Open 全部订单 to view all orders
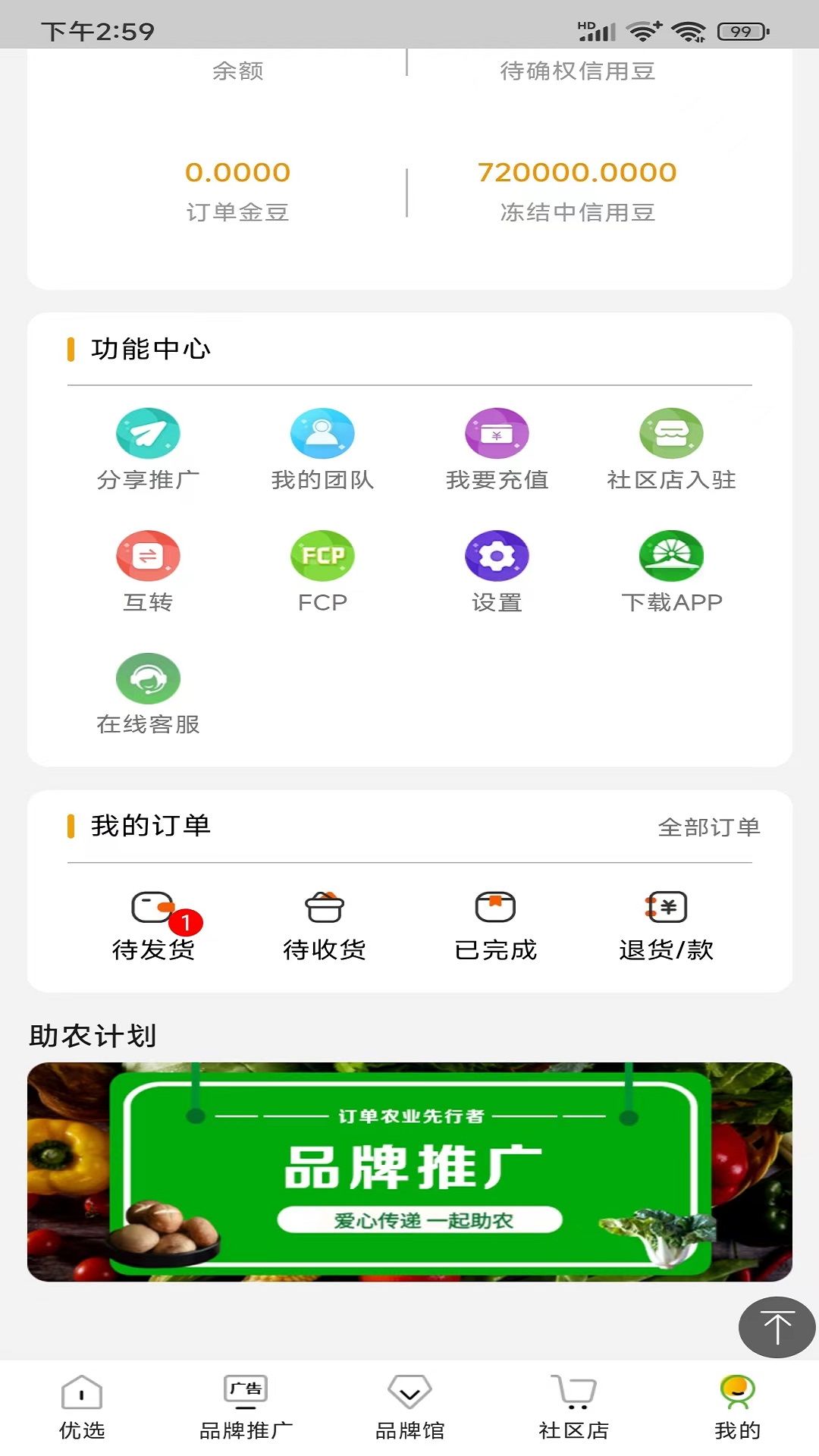This screenshot has width=819, height=1456. pyautogui.click(x=711, y=828)
